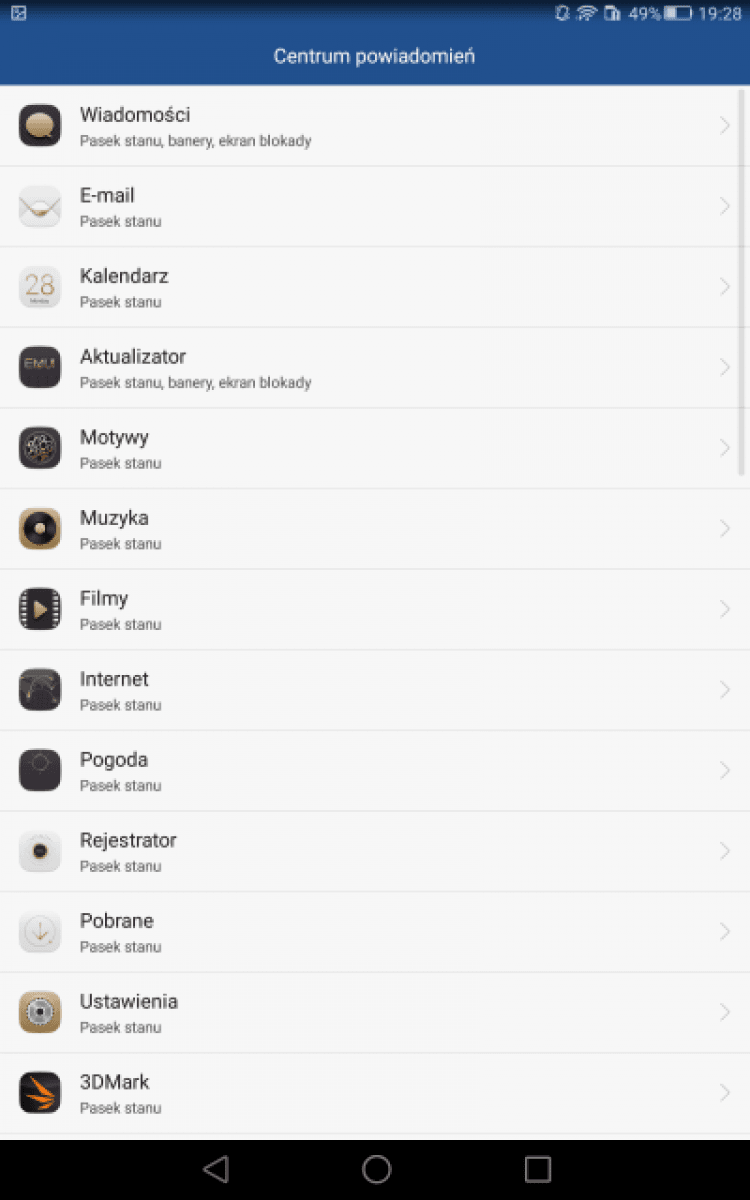Open Ustawienia notification settings
Image resolution: width=750 pixels, height=1200 pixels.
point(375,1012)
